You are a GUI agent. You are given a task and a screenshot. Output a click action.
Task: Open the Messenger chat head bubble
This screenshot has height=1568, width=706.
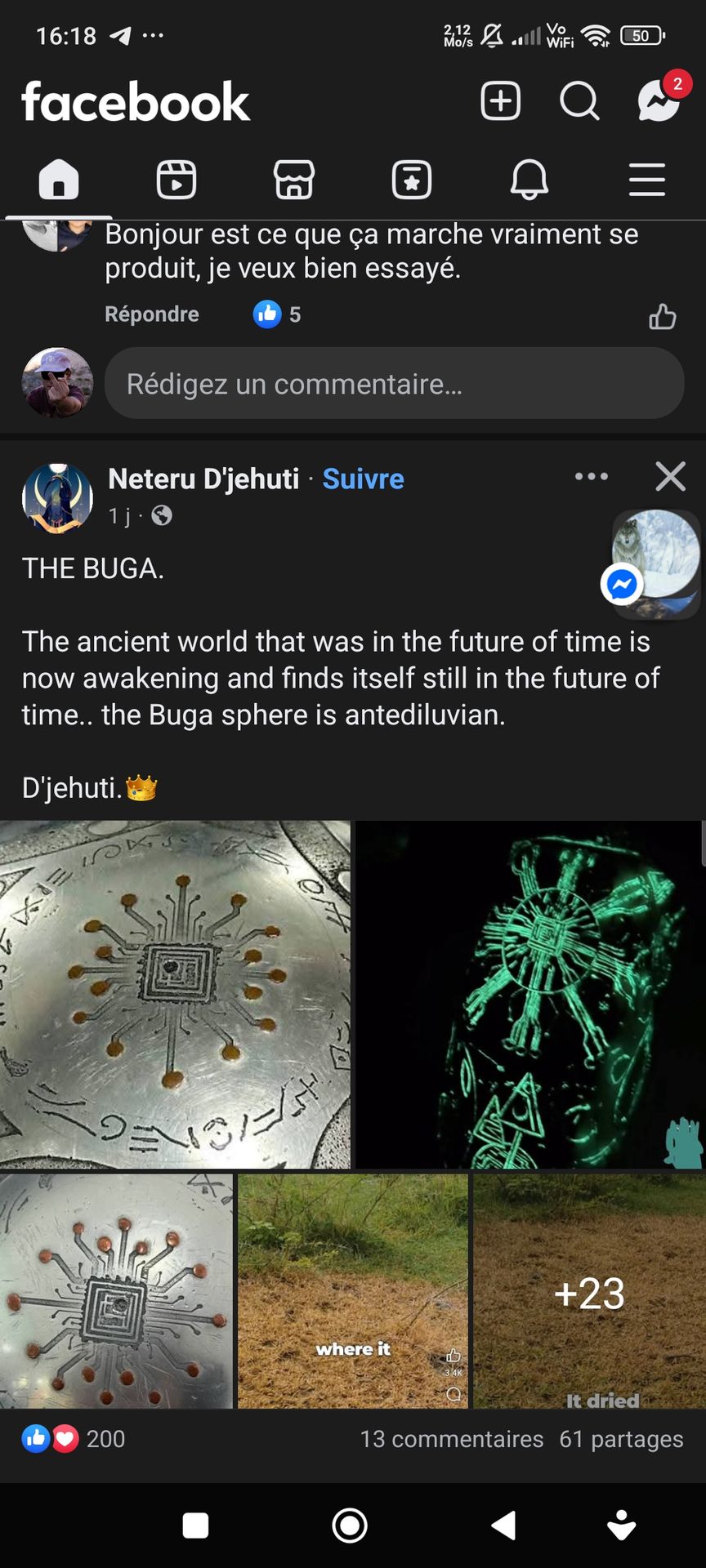pos(655,563)
